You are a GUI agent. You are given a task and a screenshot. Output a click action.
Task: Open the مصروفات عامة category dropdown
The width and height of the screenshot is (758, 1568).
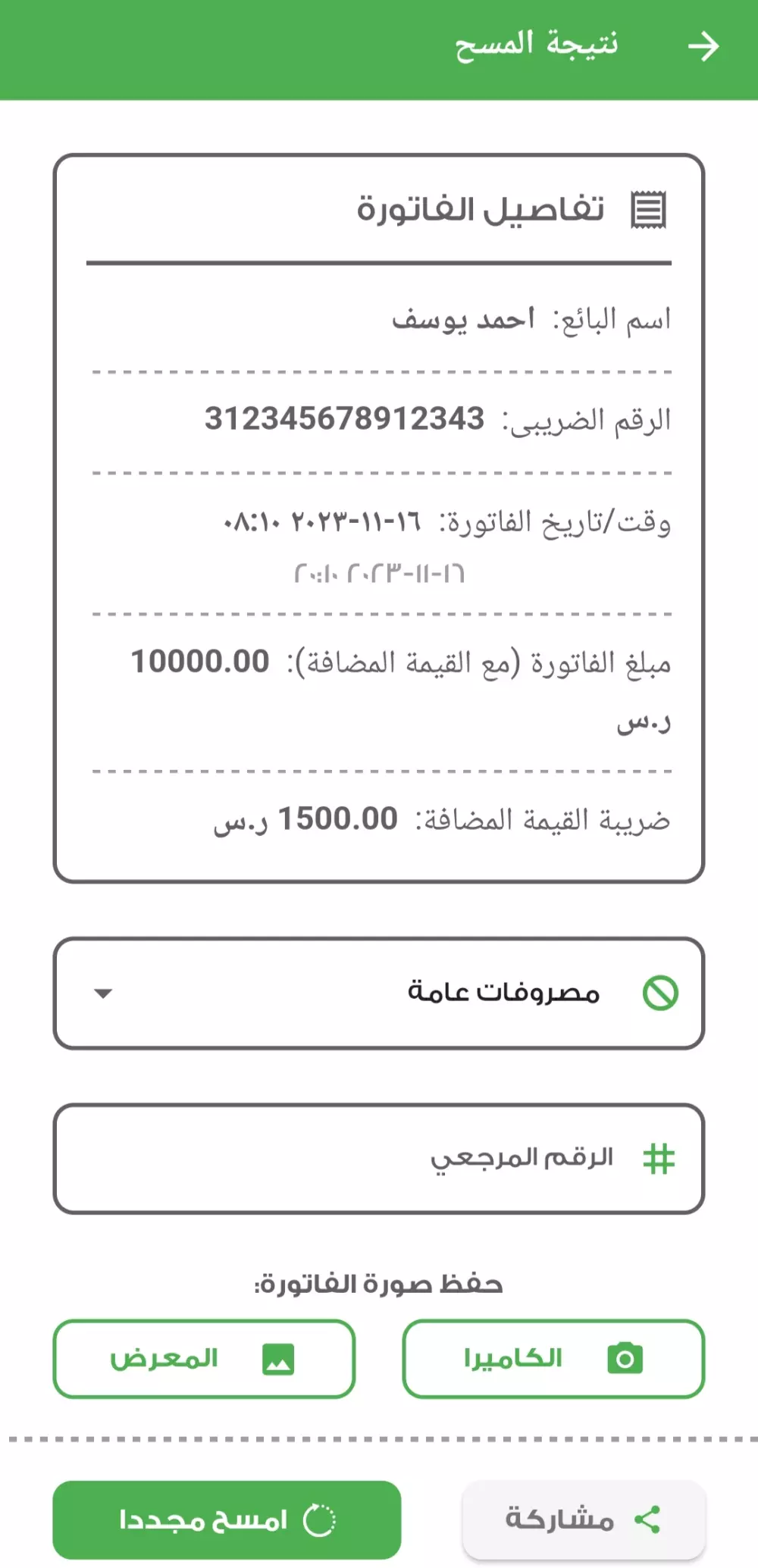[379, 992]
